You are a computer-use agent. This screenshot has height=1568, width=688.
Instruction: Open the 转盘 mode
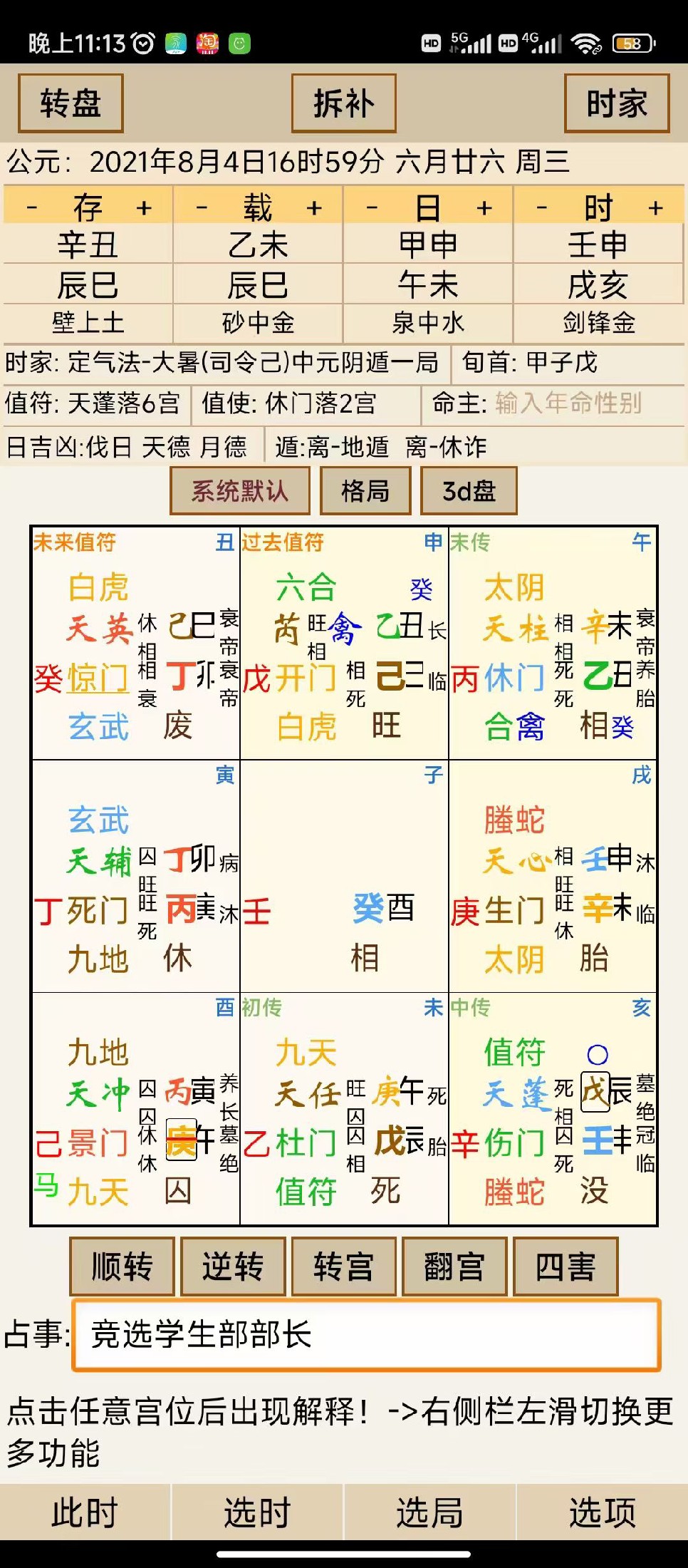click(69, 103)
